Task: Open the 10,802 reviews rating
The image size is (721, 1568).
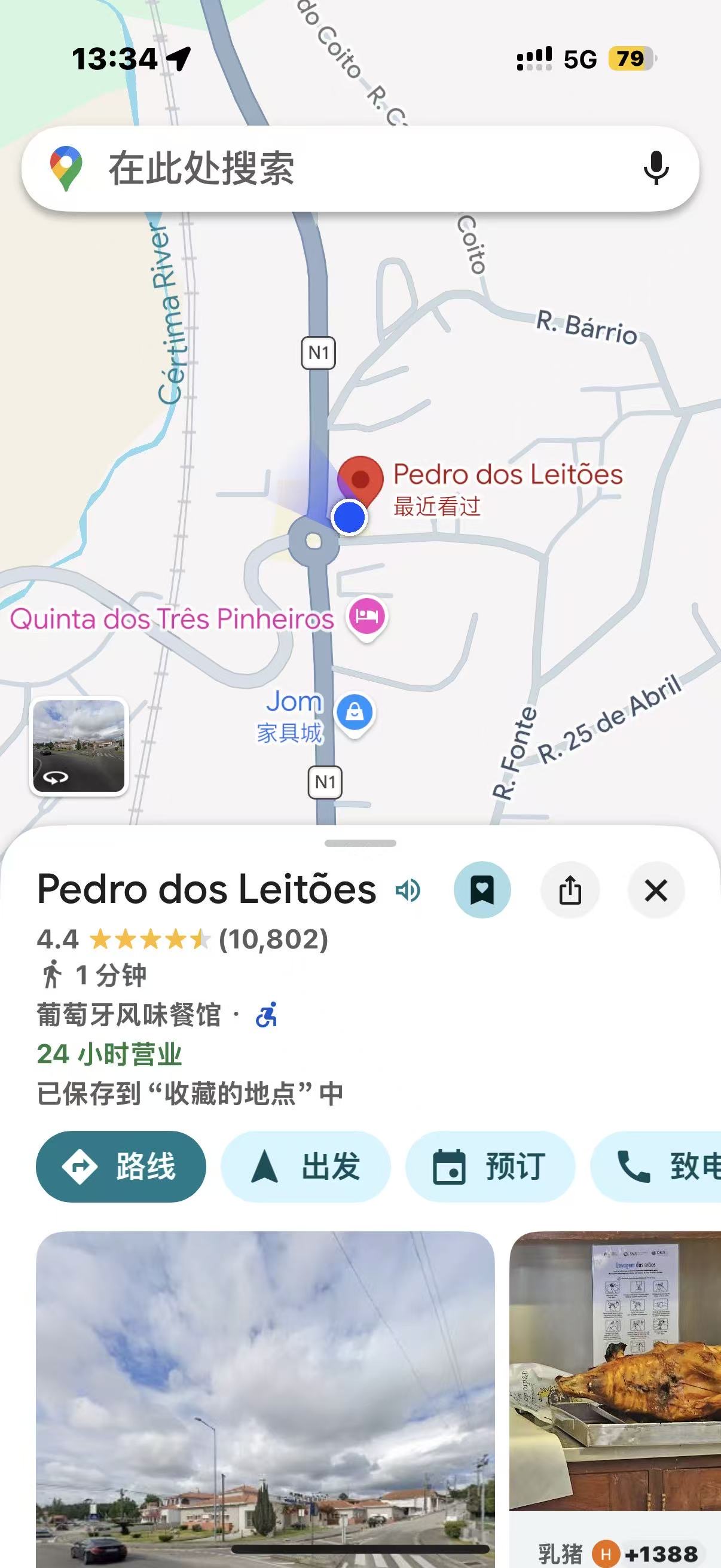Action: point(182,939)
